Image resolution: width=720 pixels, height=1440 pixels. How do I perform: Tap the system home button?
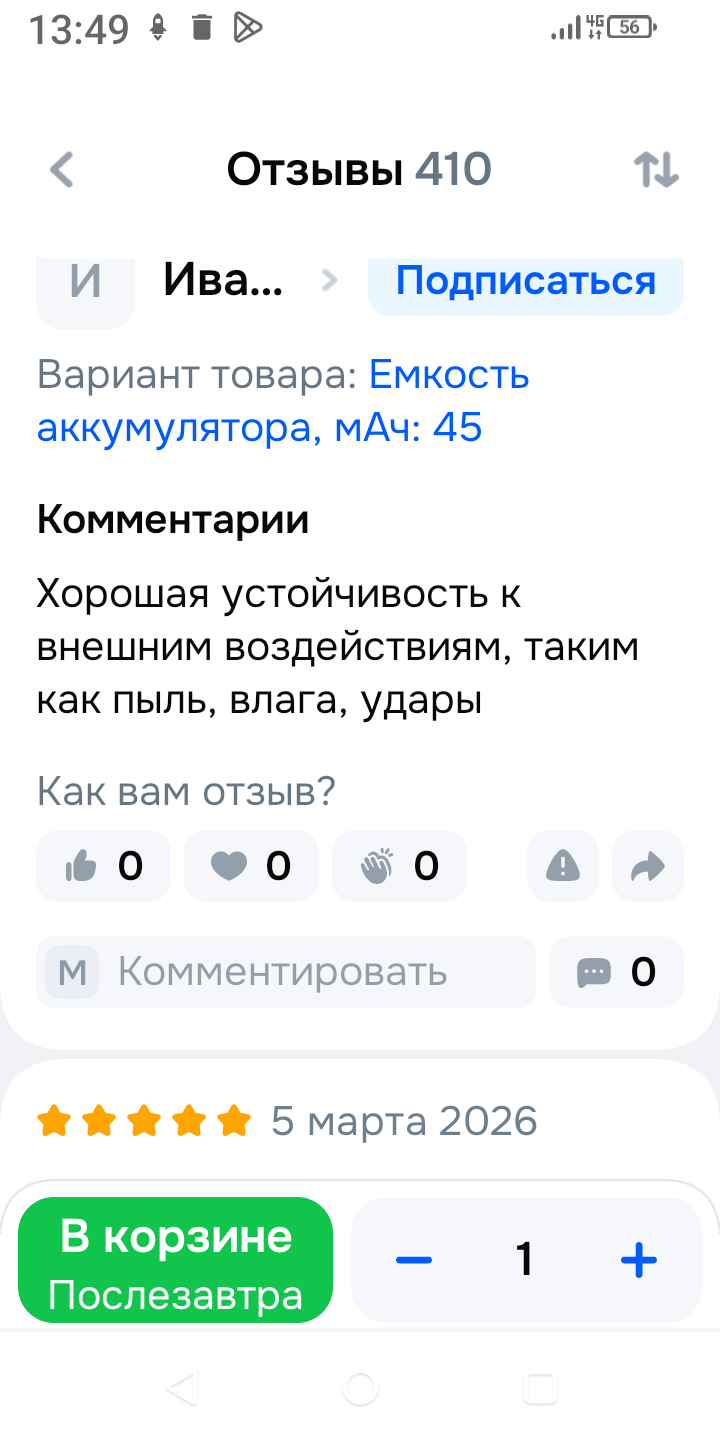coord(360,1388)
